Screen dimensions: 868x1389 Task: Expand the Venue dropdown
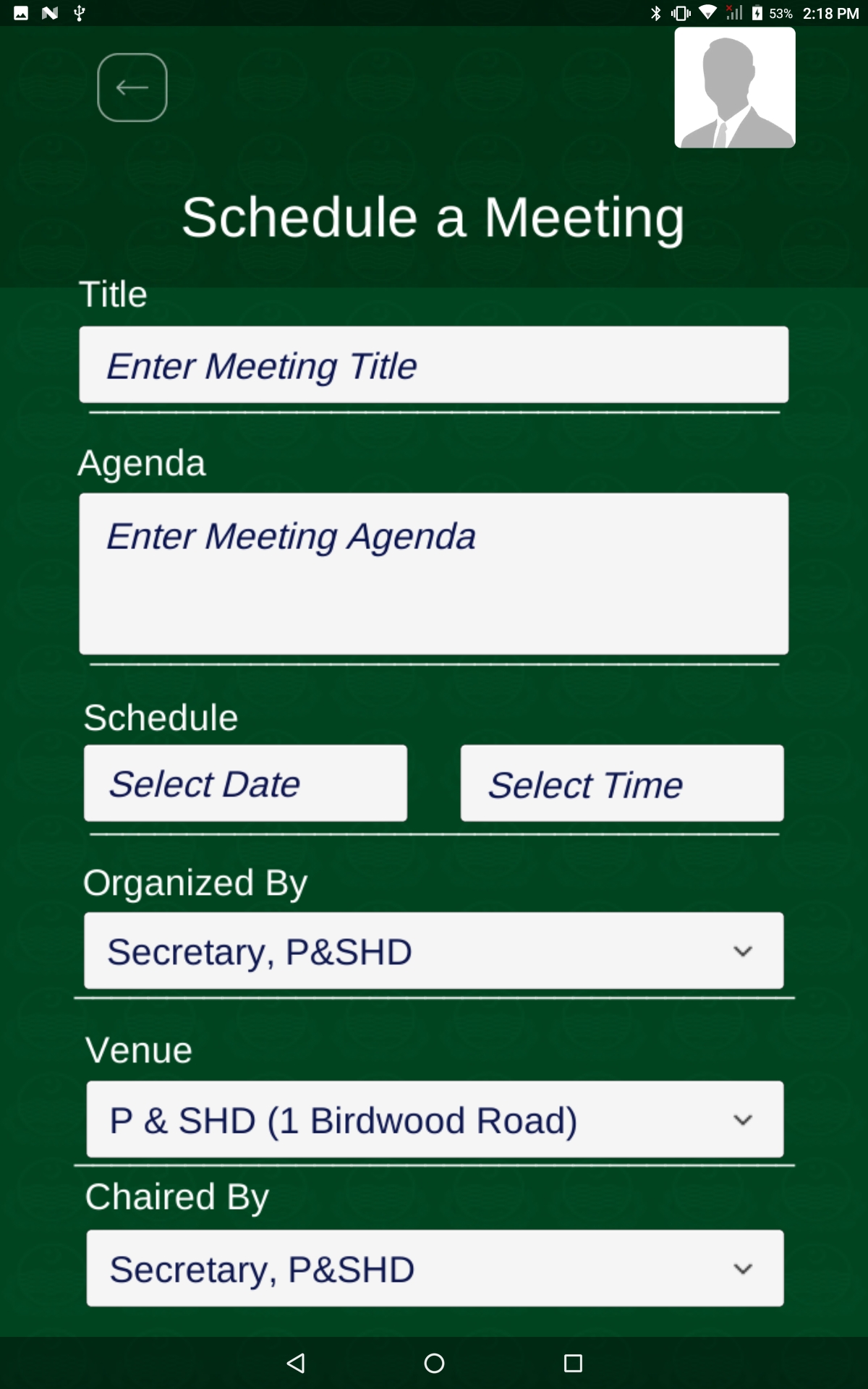pyautogui.click(x=435, y=1119)
